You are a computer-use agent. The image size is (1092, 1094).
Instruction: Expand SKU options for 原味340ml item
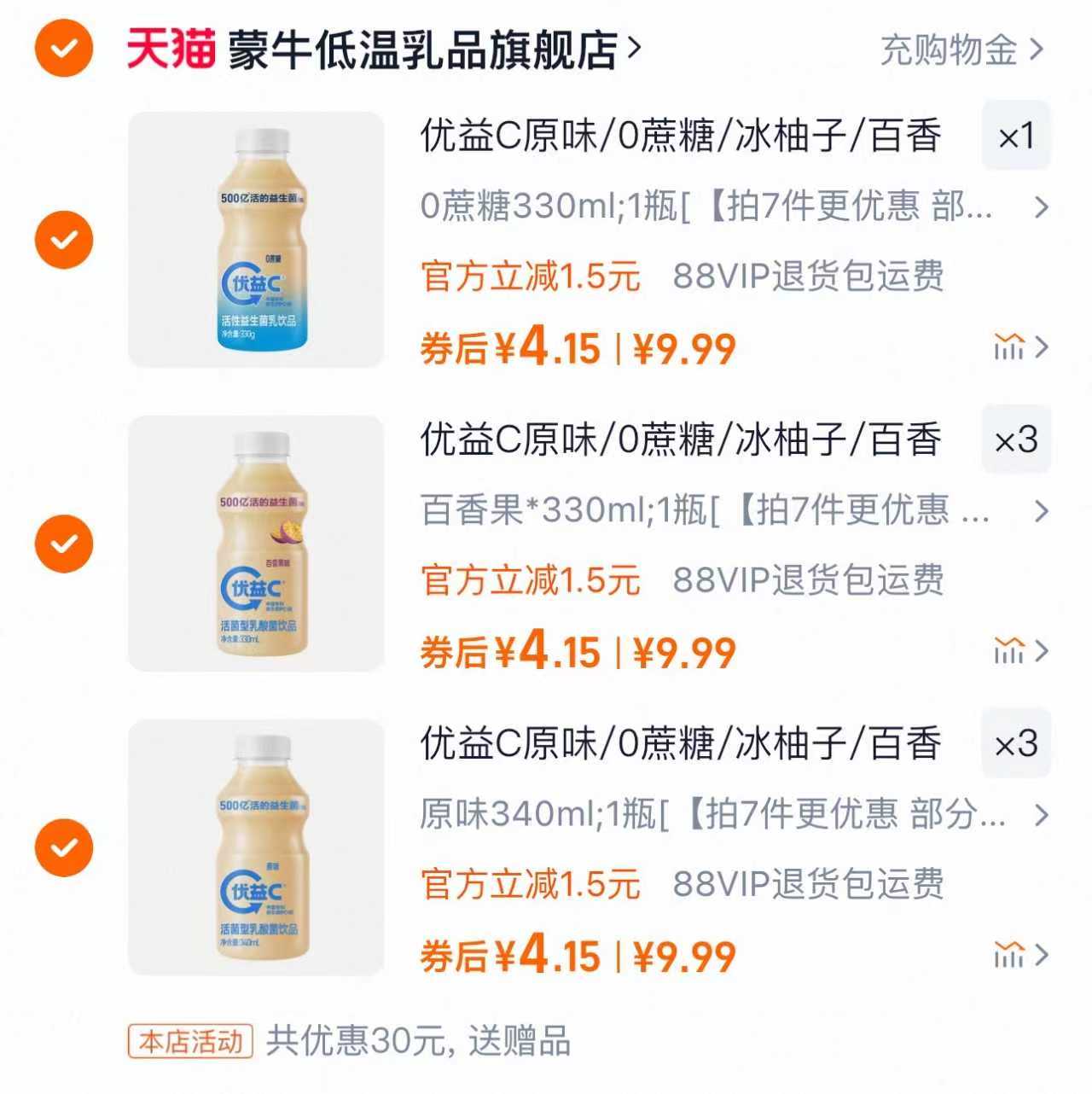click(1042, 817)
